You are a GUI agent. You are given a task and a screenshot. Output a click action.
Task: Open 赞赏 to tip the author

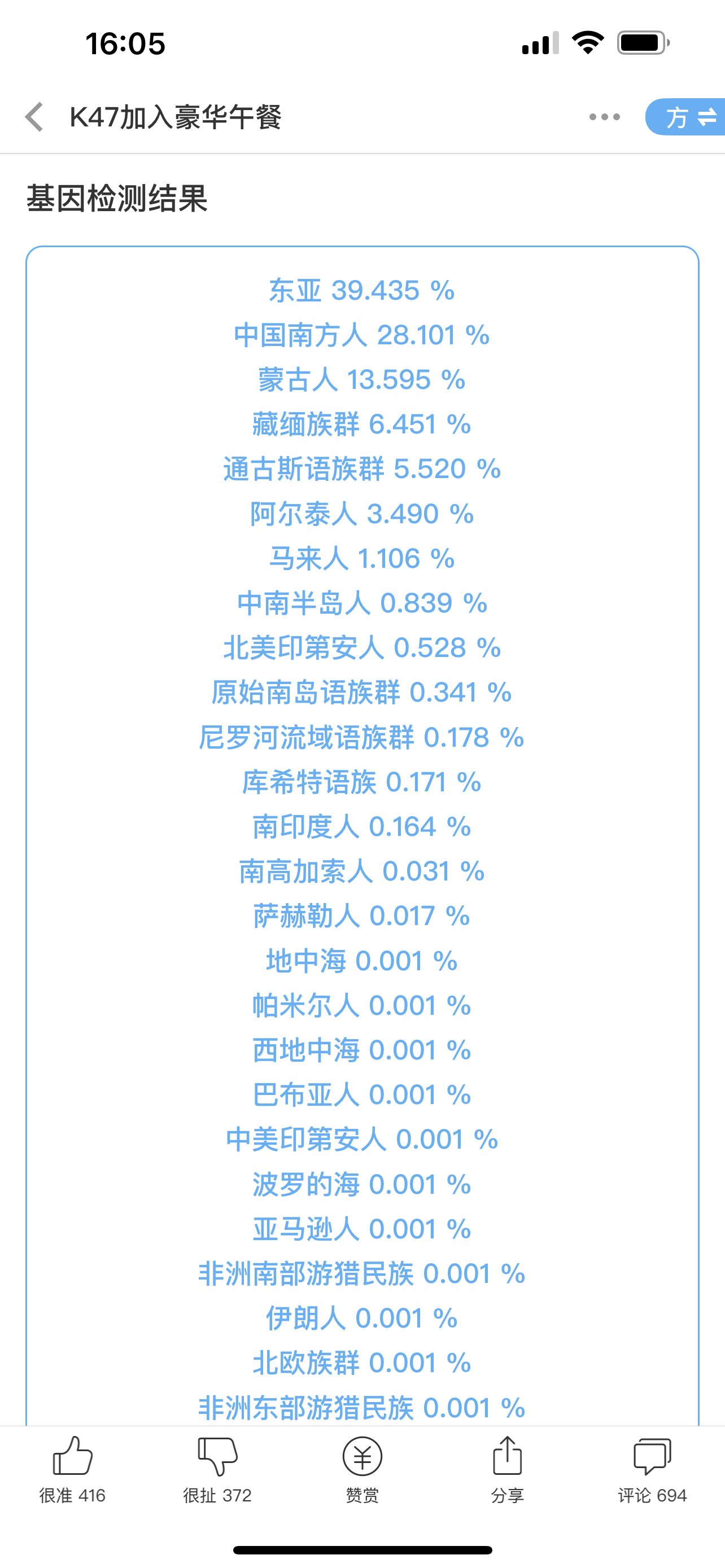[x=362, y=1469]
